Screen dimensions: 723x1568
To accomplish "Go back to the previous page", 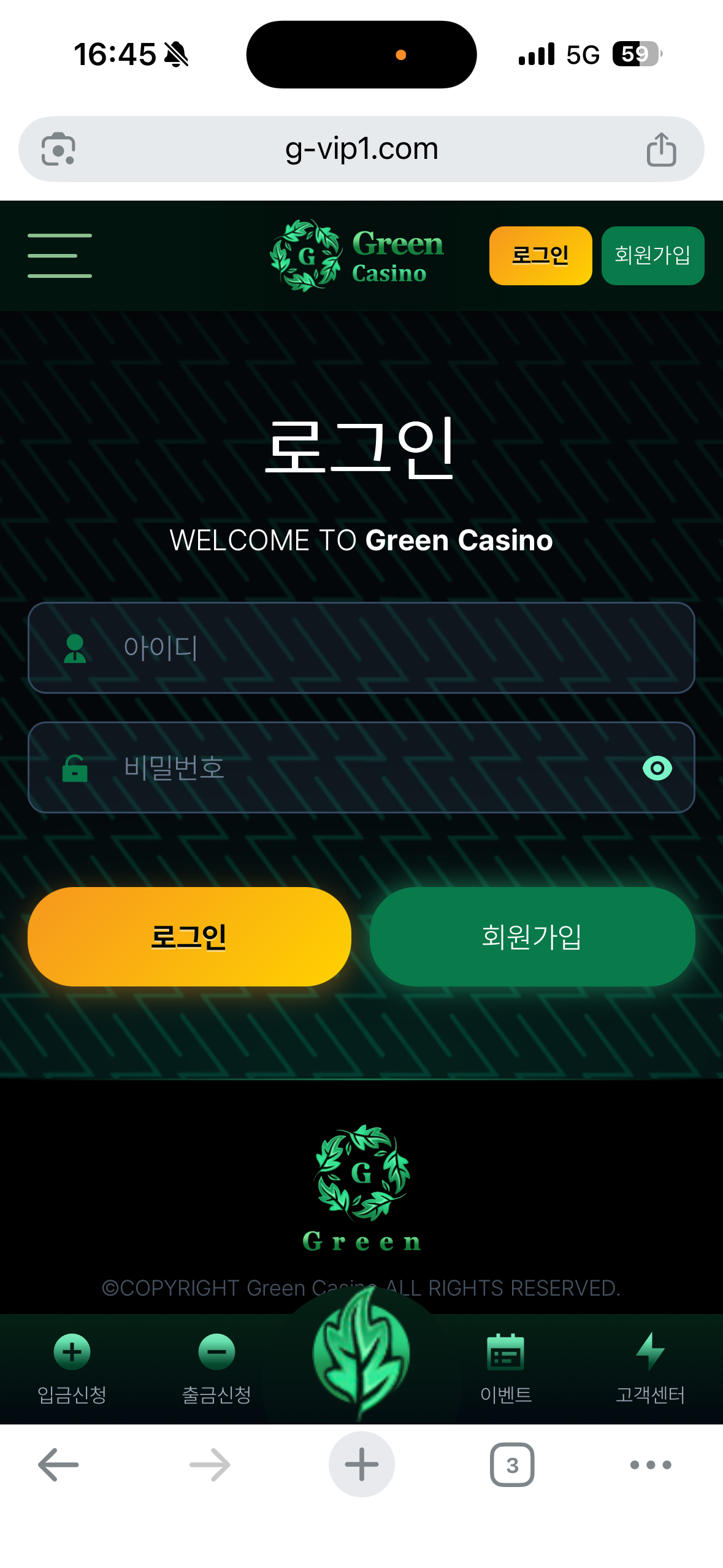I will click(x=58, y=1465).
